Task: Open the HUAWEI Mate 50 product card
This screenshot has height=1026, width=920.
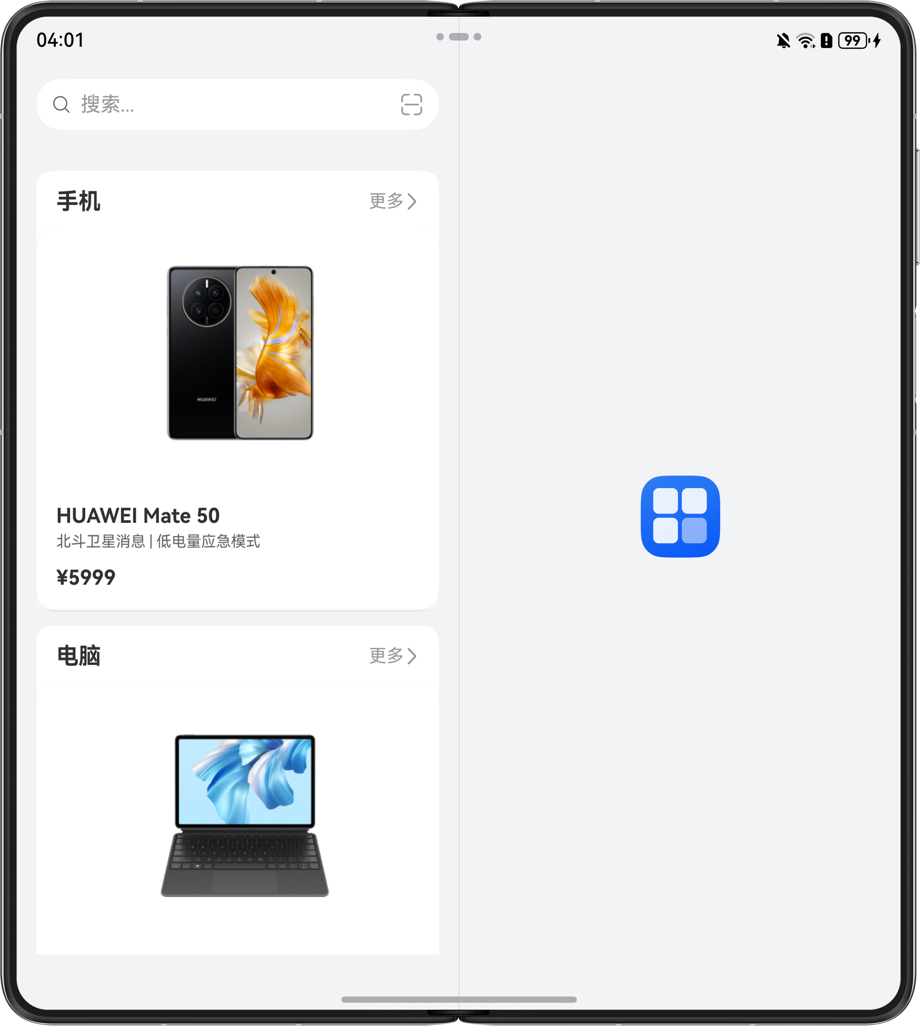Action: click(238, 410)
